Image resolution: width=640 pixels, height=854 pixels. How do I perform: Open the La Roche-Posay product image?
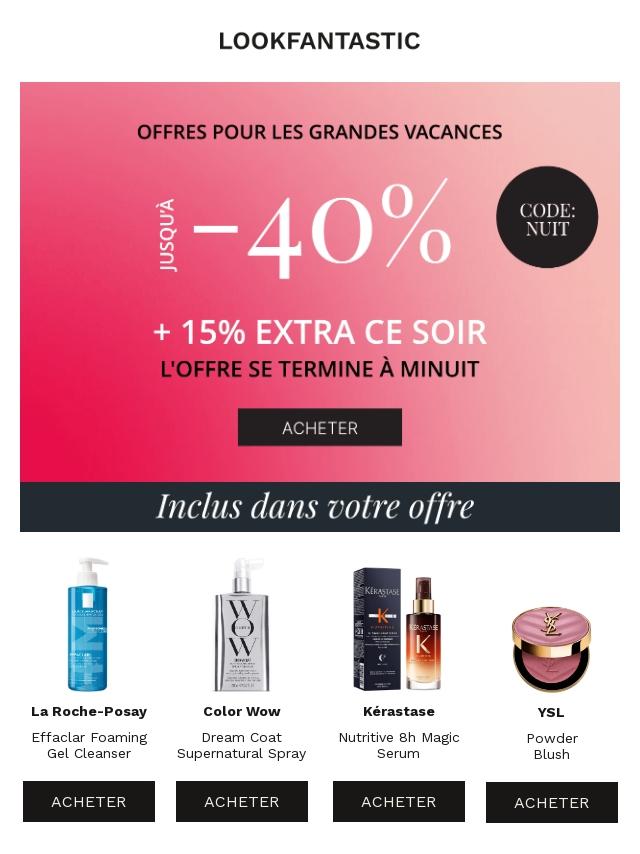tap(89, 625)
